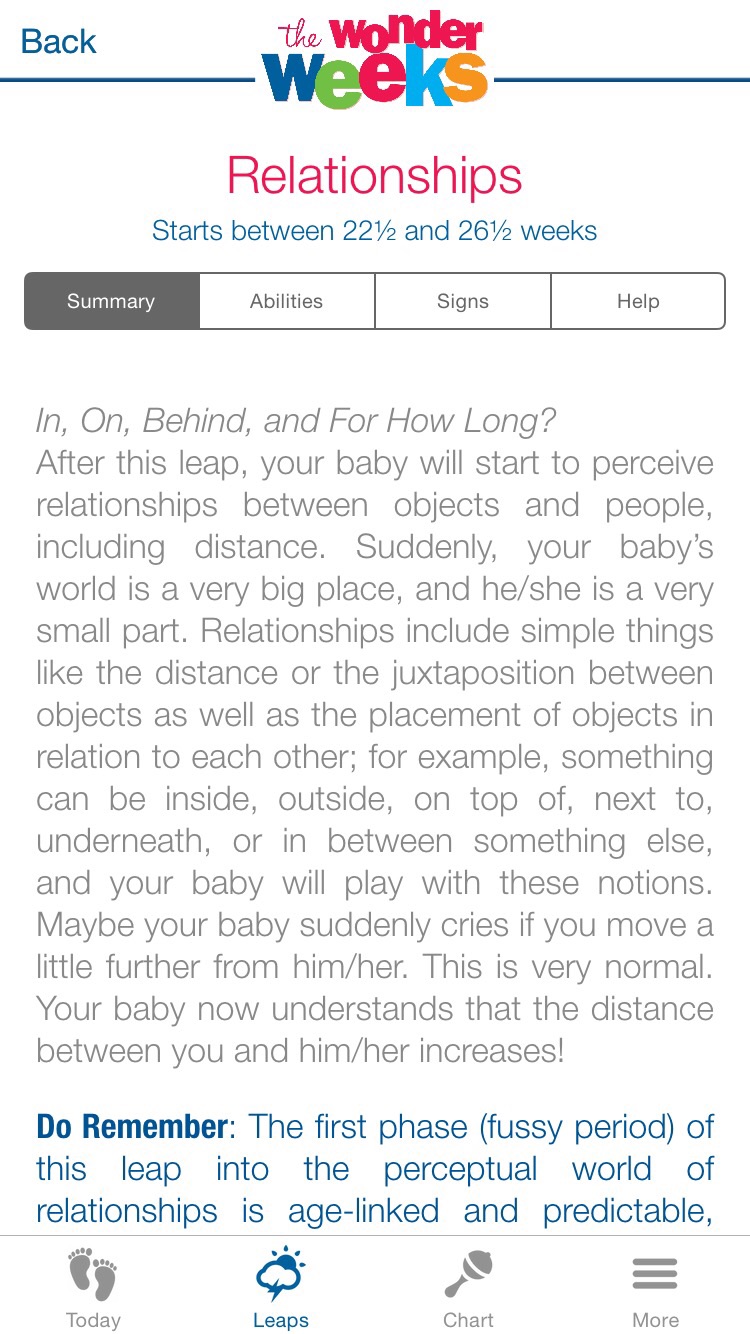Select the Summary segment
750x1334 pixels.
(112, 301)
